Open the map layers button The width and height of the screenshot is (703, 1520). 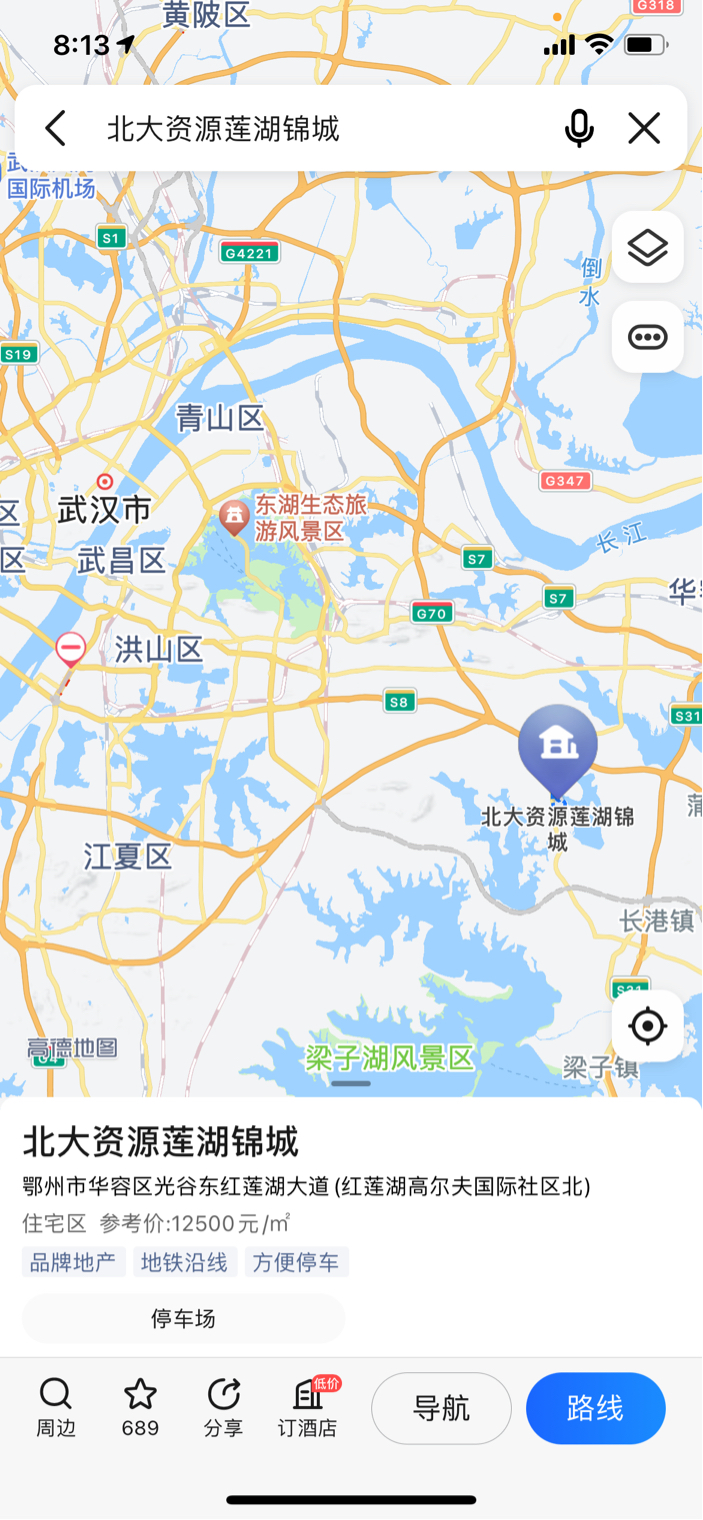coord(648,247)
